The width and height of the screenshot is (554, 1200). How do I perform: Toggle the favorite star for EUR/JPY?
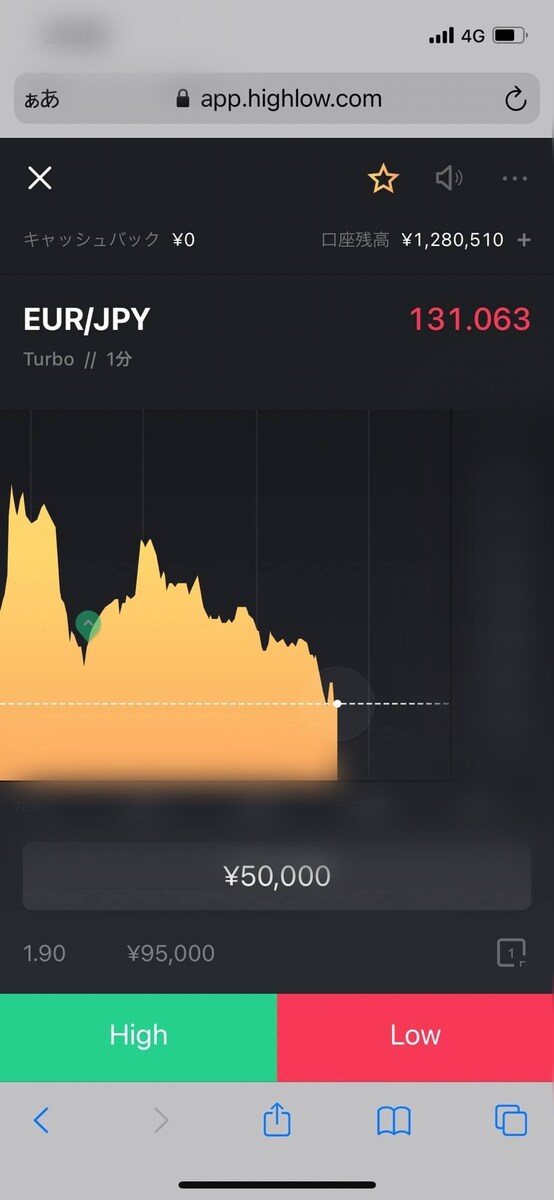point(383,179)
